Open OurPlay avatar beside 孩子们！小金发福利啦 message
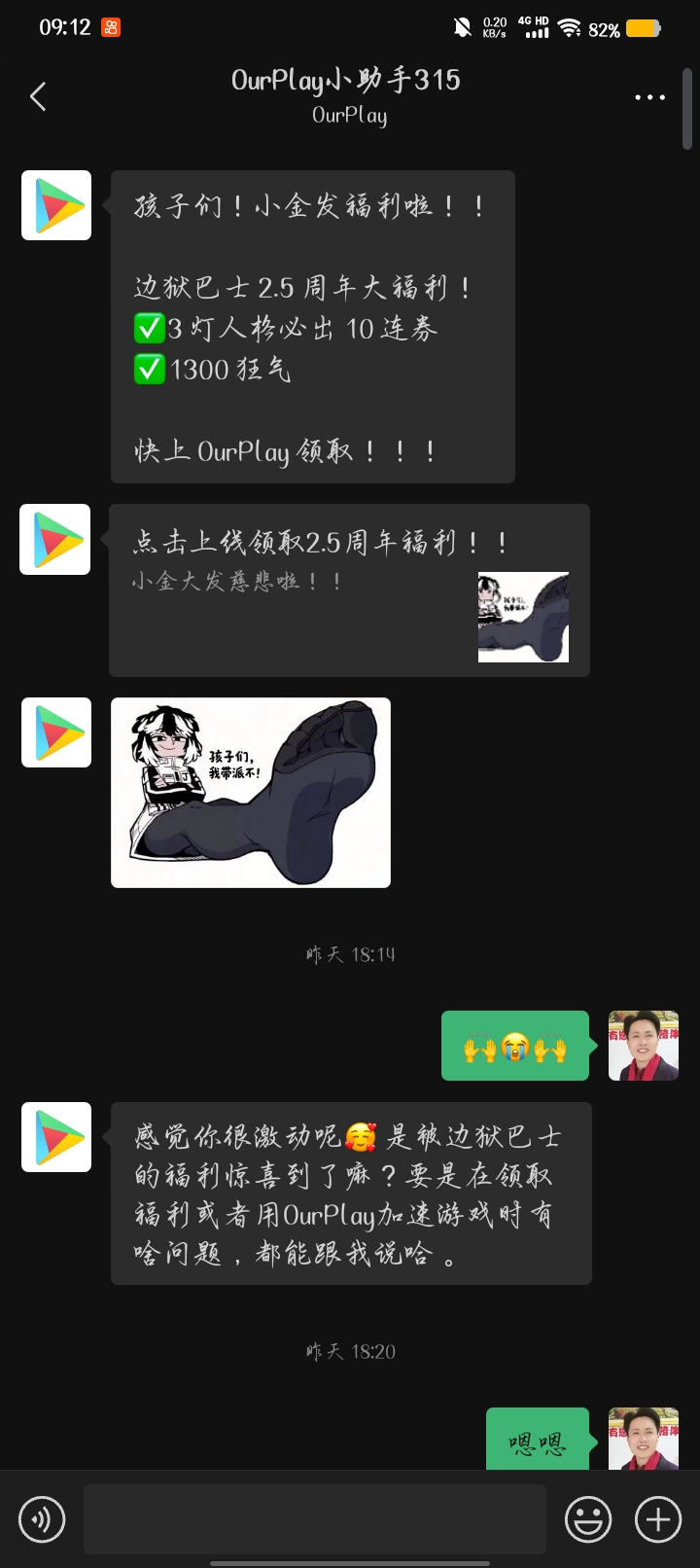The image size is (700, 1568). coord(56,205)
